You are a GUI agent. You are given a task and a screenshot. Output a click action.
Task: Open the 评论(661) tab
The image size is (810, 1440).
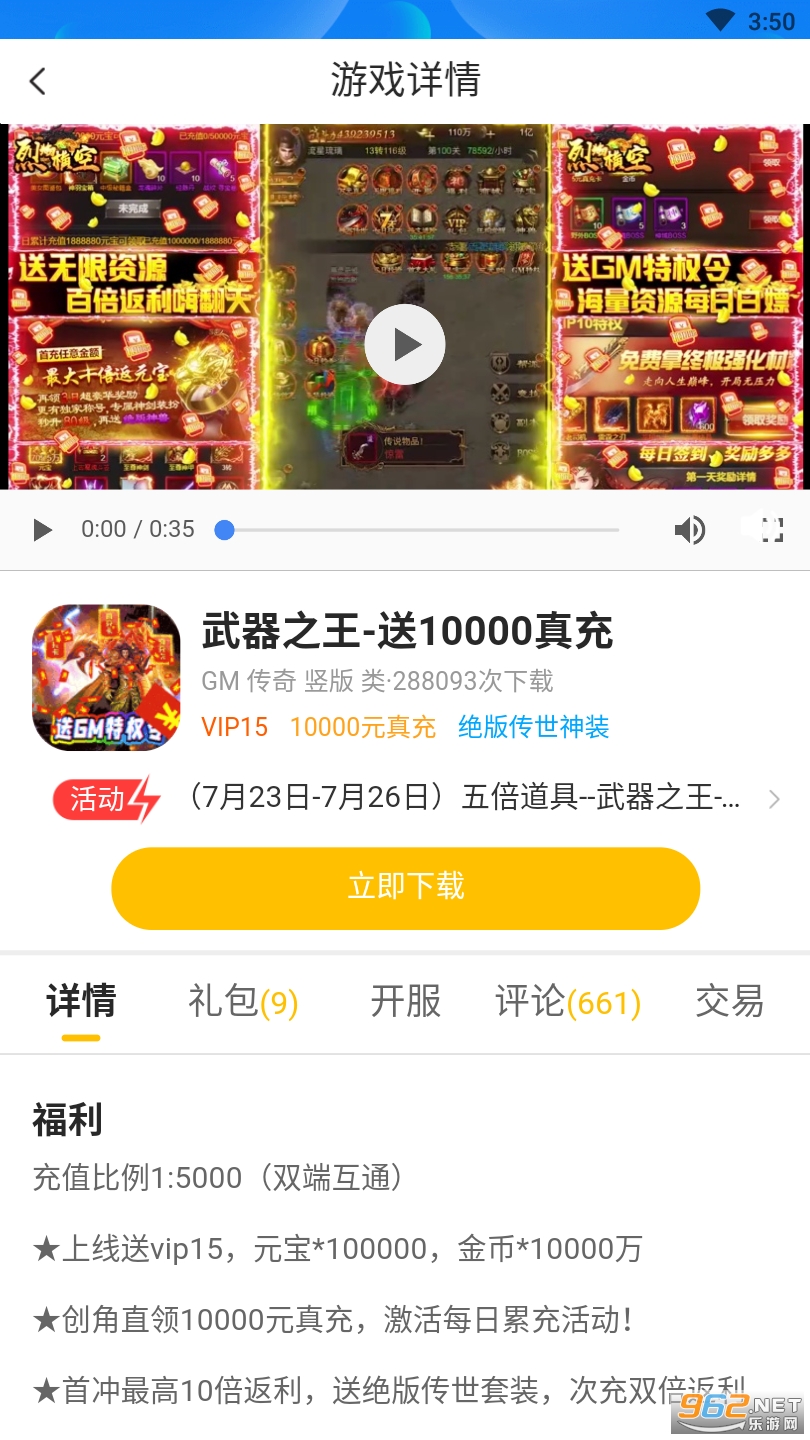(x=567, y=1002)
